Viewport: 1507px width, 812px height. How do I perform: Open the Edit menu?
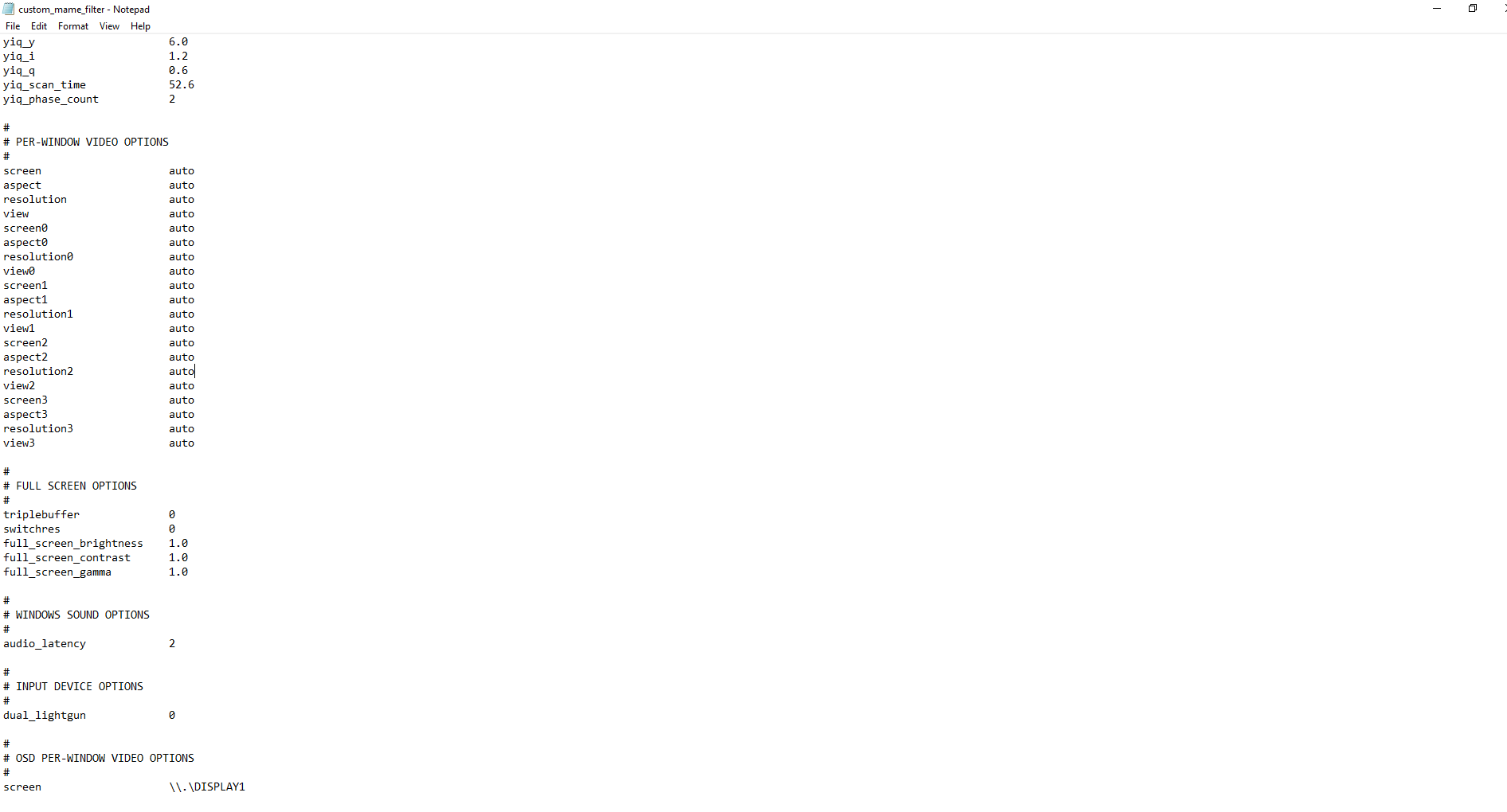tap(39, 26)
